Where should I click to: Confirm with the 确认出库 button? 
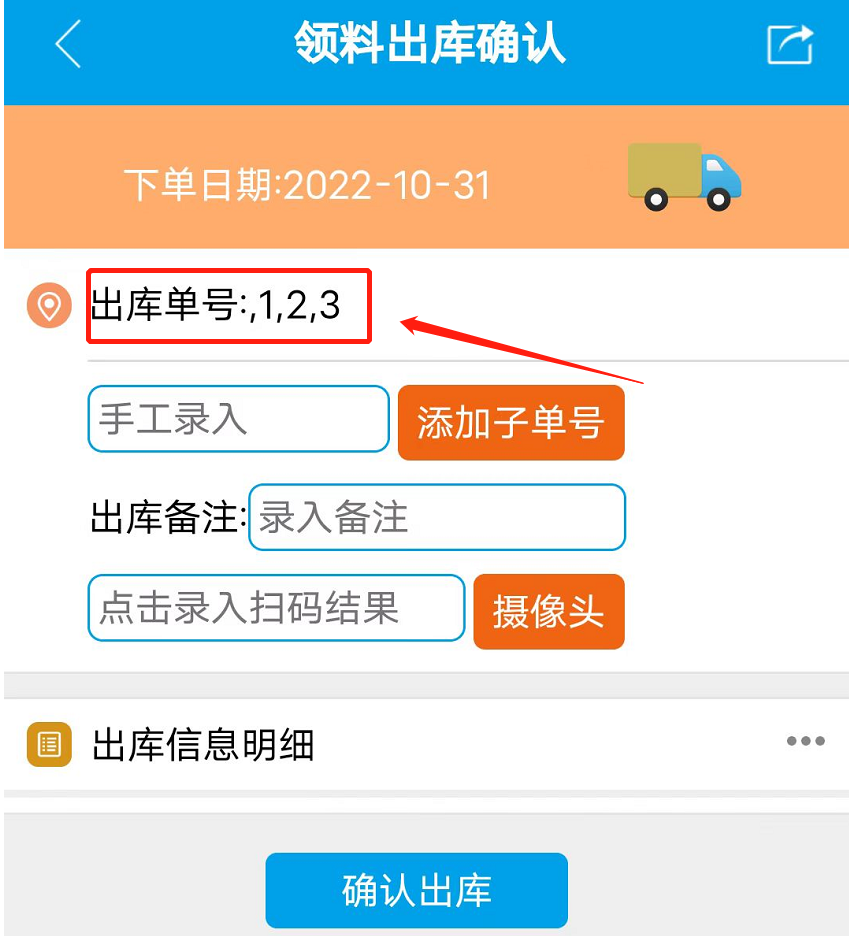[416, 890]
